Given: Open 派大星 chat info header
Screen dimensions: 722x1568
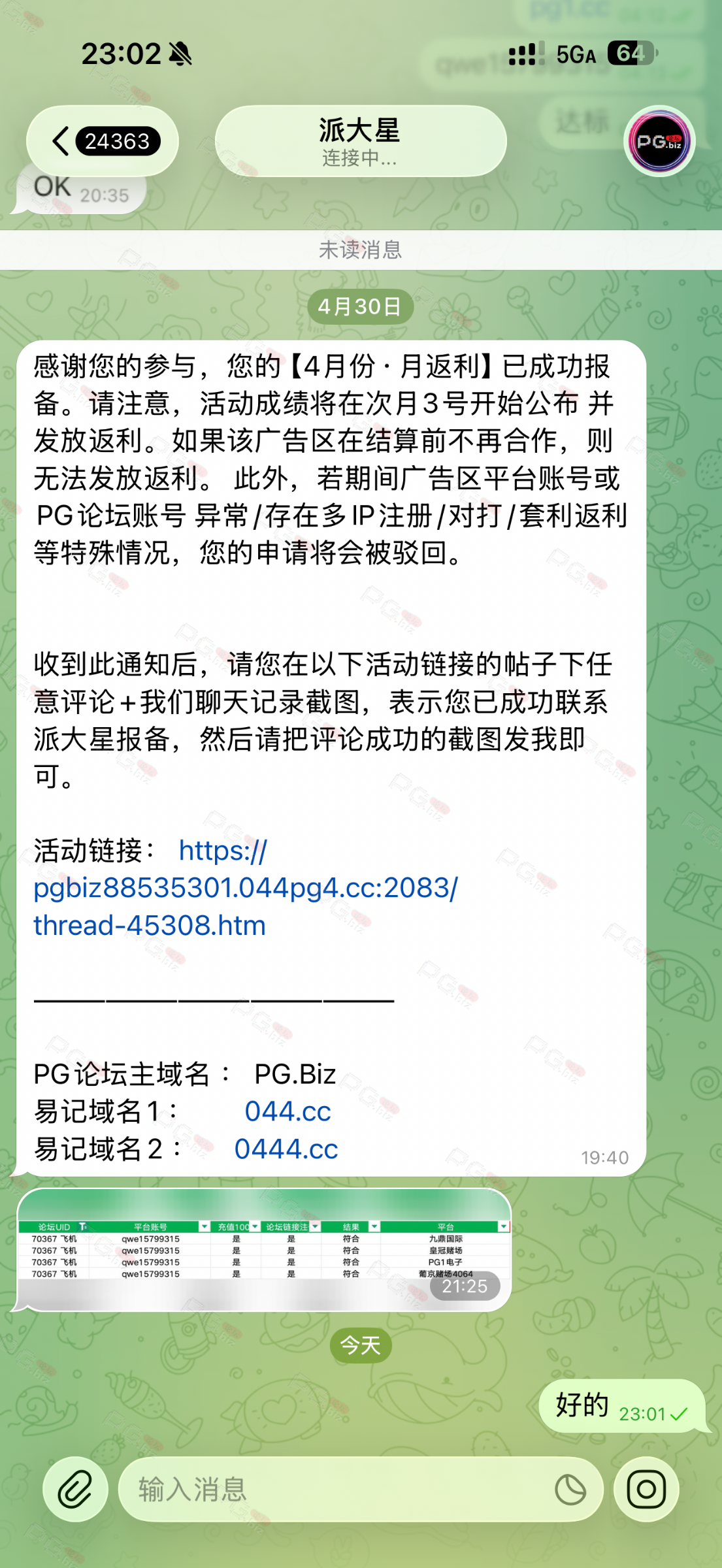Looking at the screenshot, I should (x=361, y=141).
